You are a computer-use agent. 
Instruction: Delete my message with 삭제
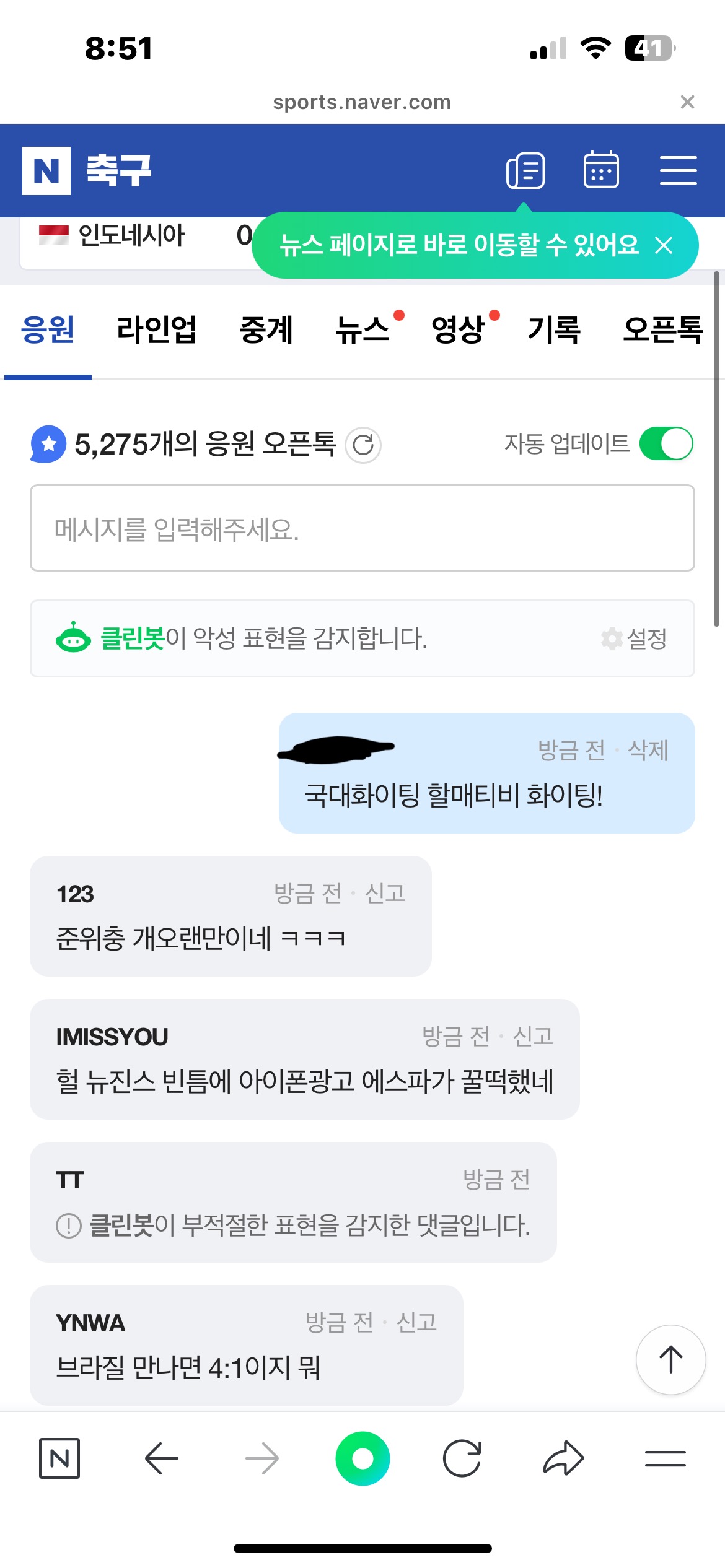(x=648, y=750)
